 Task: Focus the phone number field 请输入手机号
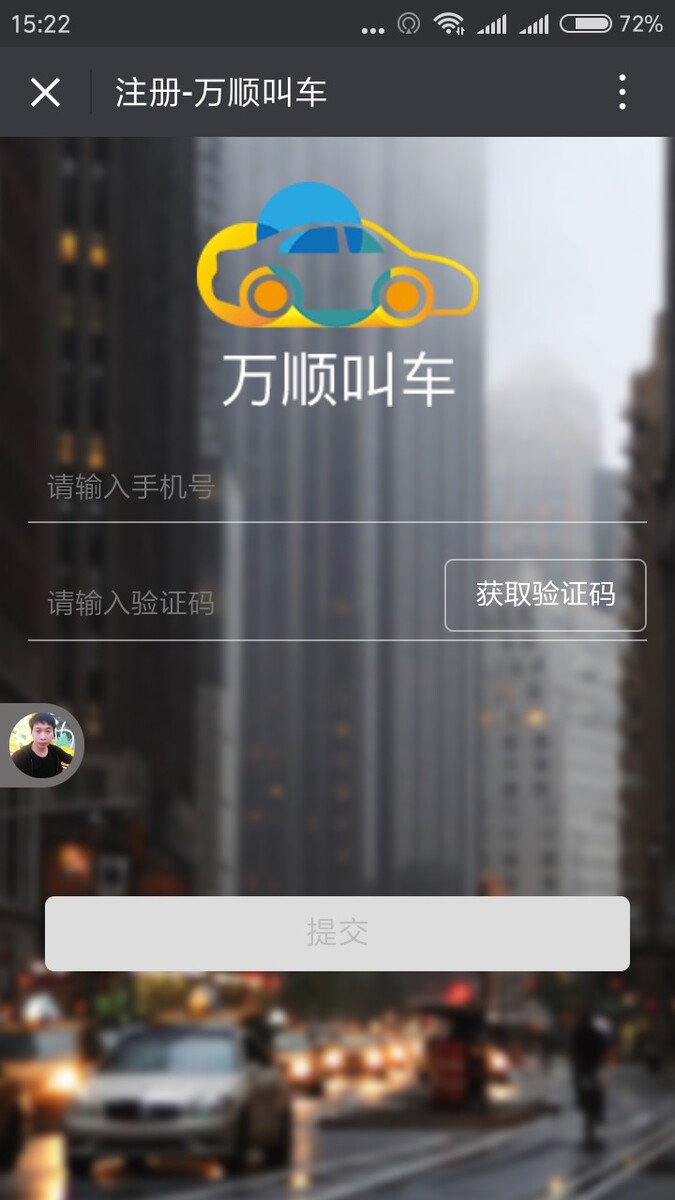pos(336,488)
